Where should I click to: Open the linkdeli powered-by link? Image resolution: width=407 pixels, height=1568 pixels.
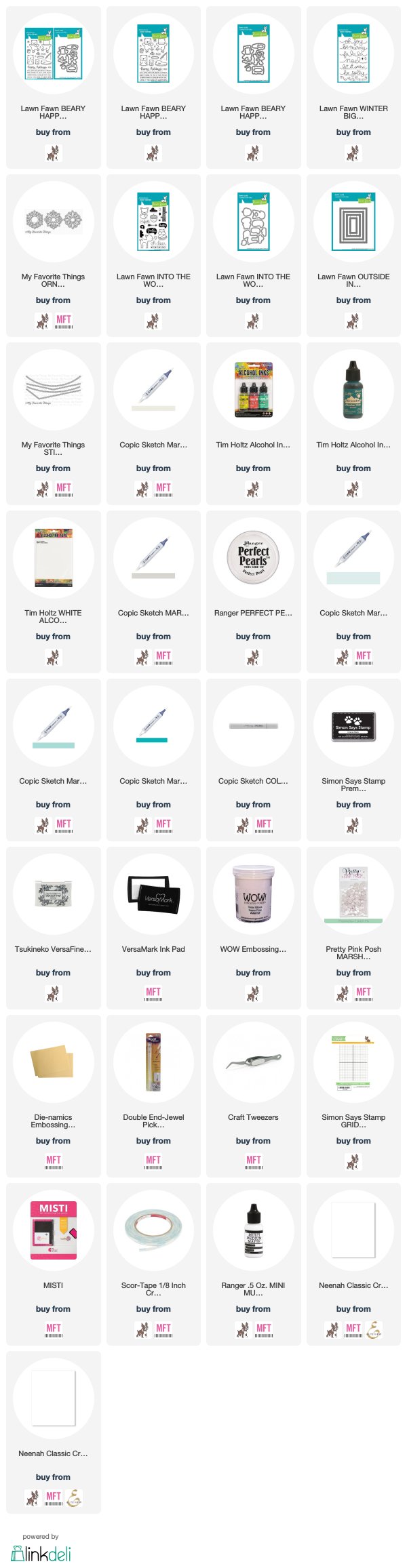pos(41,1552)
